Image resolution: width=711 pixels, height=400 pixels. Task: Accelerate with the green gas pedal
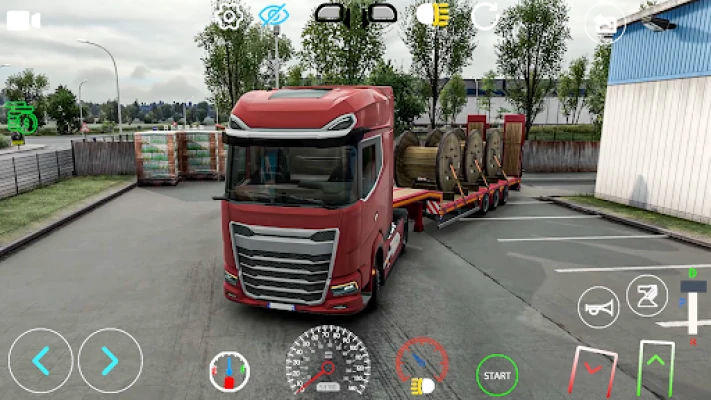click(655, 367)
